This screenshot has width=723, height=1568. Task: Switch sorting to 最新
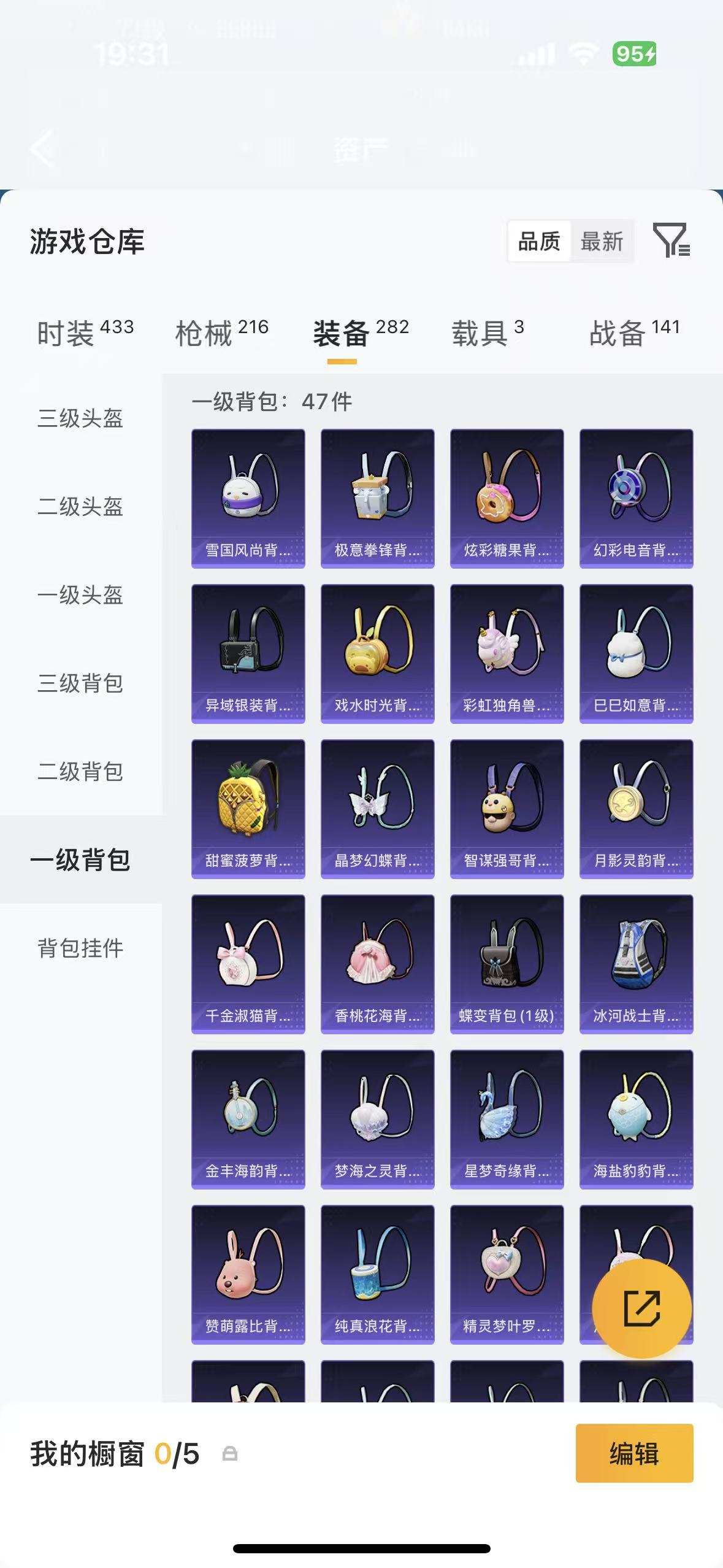[602, 242]
